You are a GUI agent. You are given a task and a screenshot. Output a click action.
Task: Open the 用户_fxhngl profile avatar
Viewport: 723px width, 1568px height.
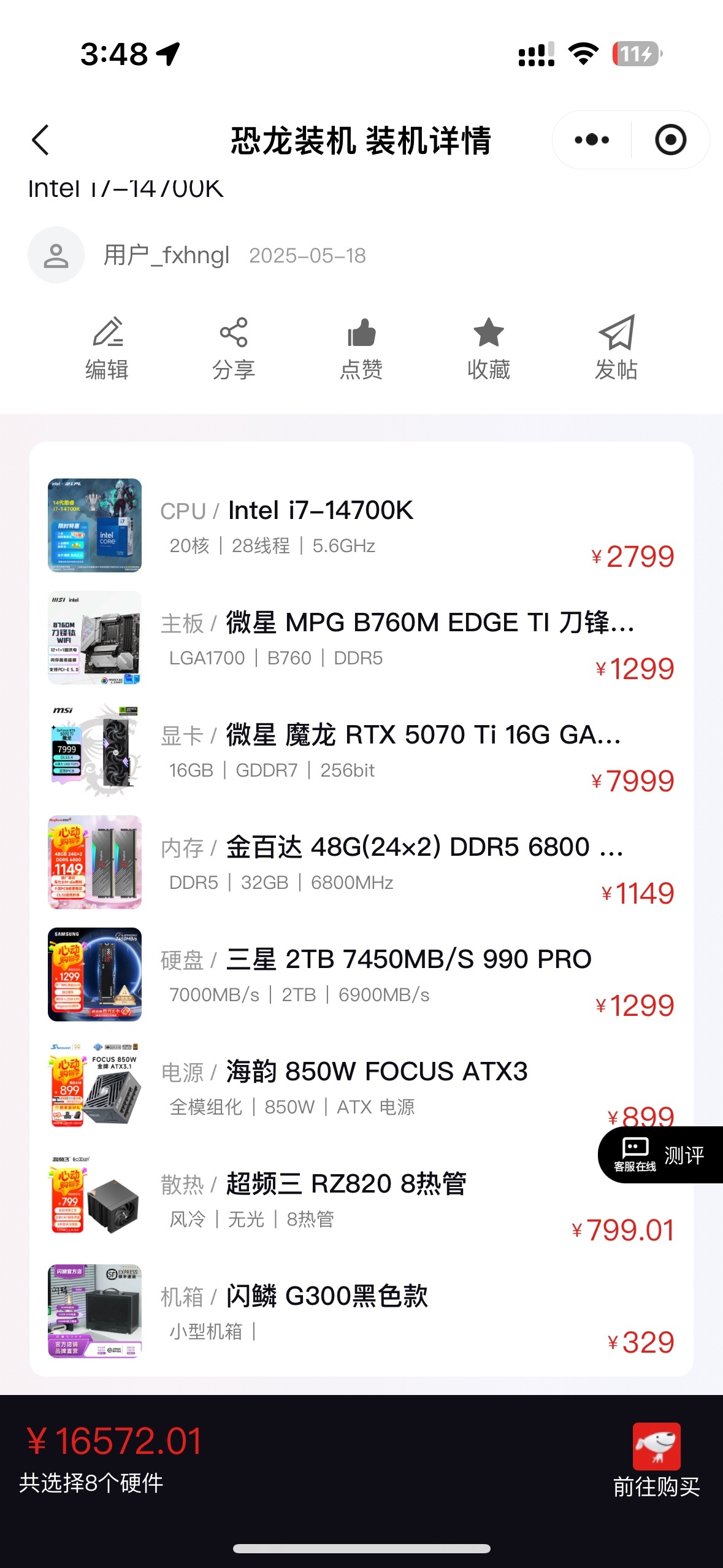[x=56, y=255]
